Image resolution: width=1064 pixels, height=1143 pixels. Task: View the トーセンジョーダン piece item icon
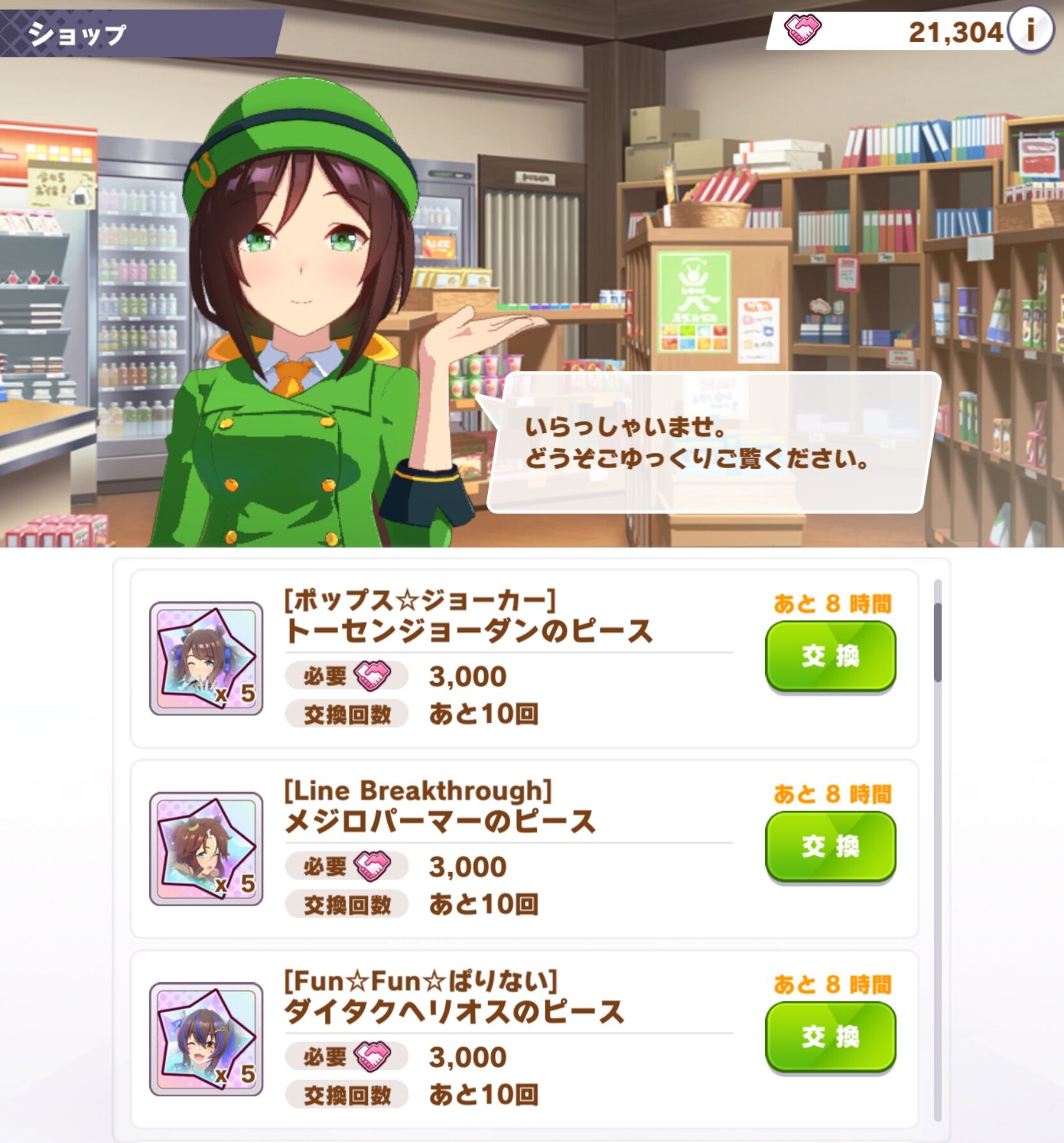[x=206, y=658]
